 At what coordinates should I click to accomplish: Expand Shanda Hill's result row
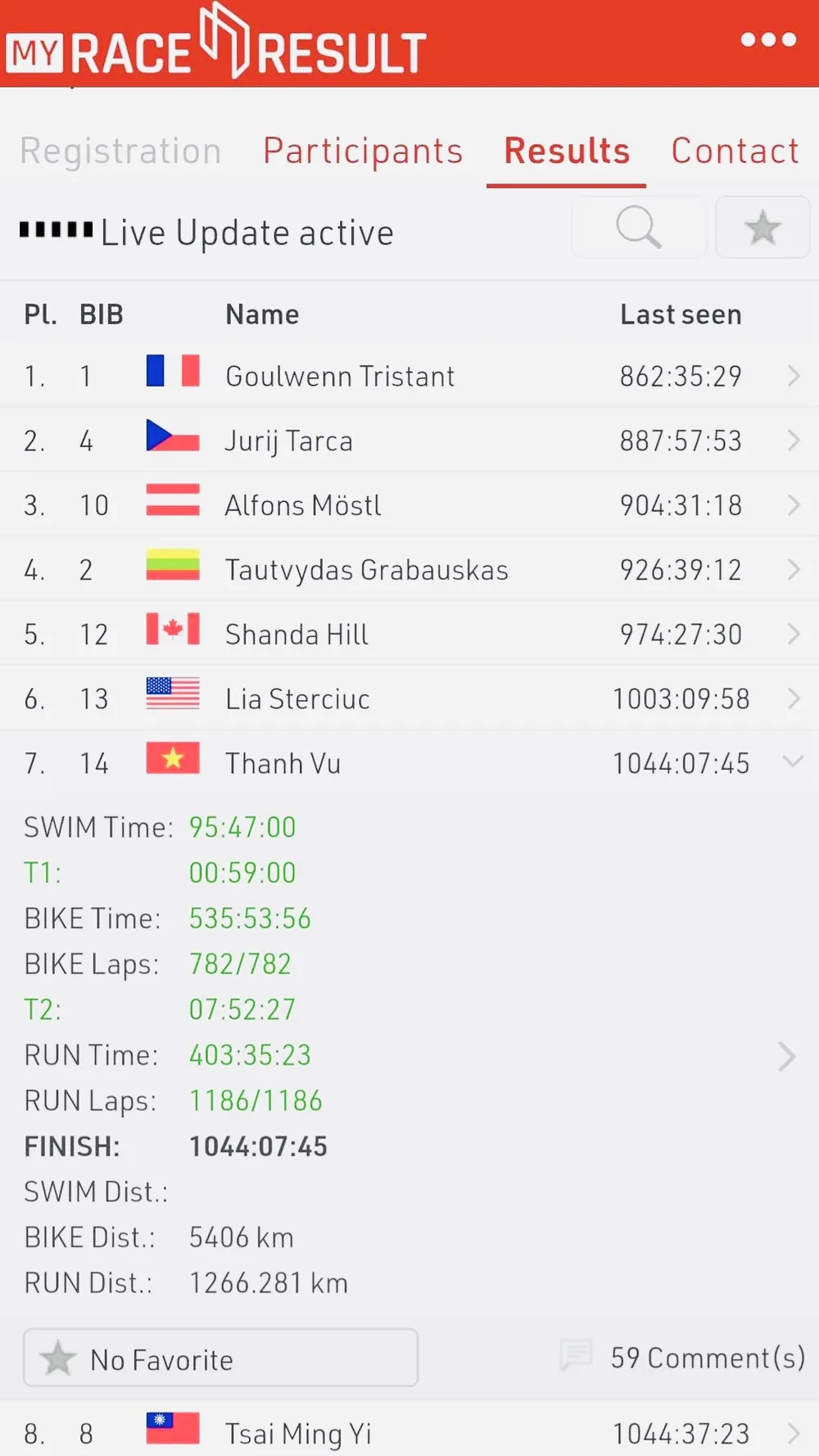[x=409, y=635]
